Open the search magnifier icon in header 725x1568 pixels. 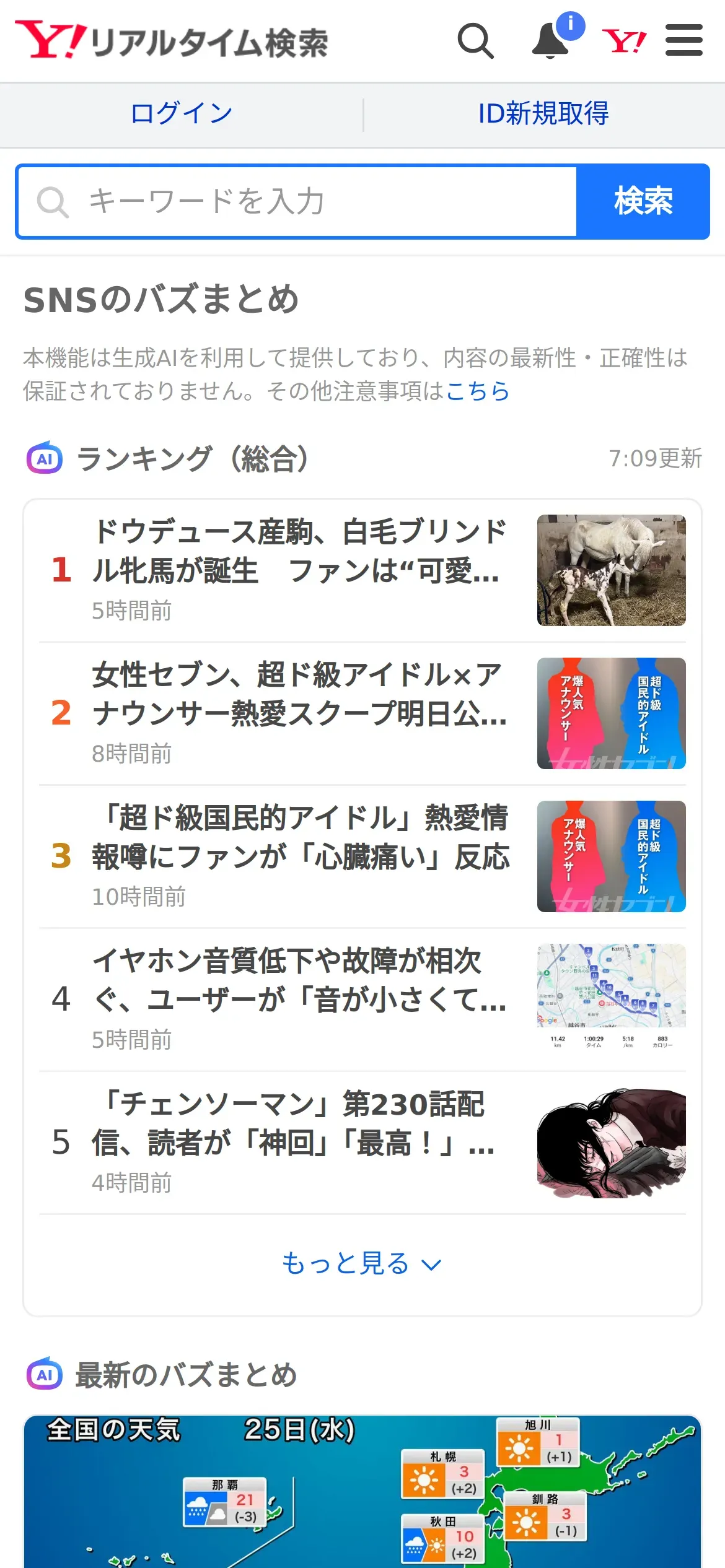pos(475,41)
